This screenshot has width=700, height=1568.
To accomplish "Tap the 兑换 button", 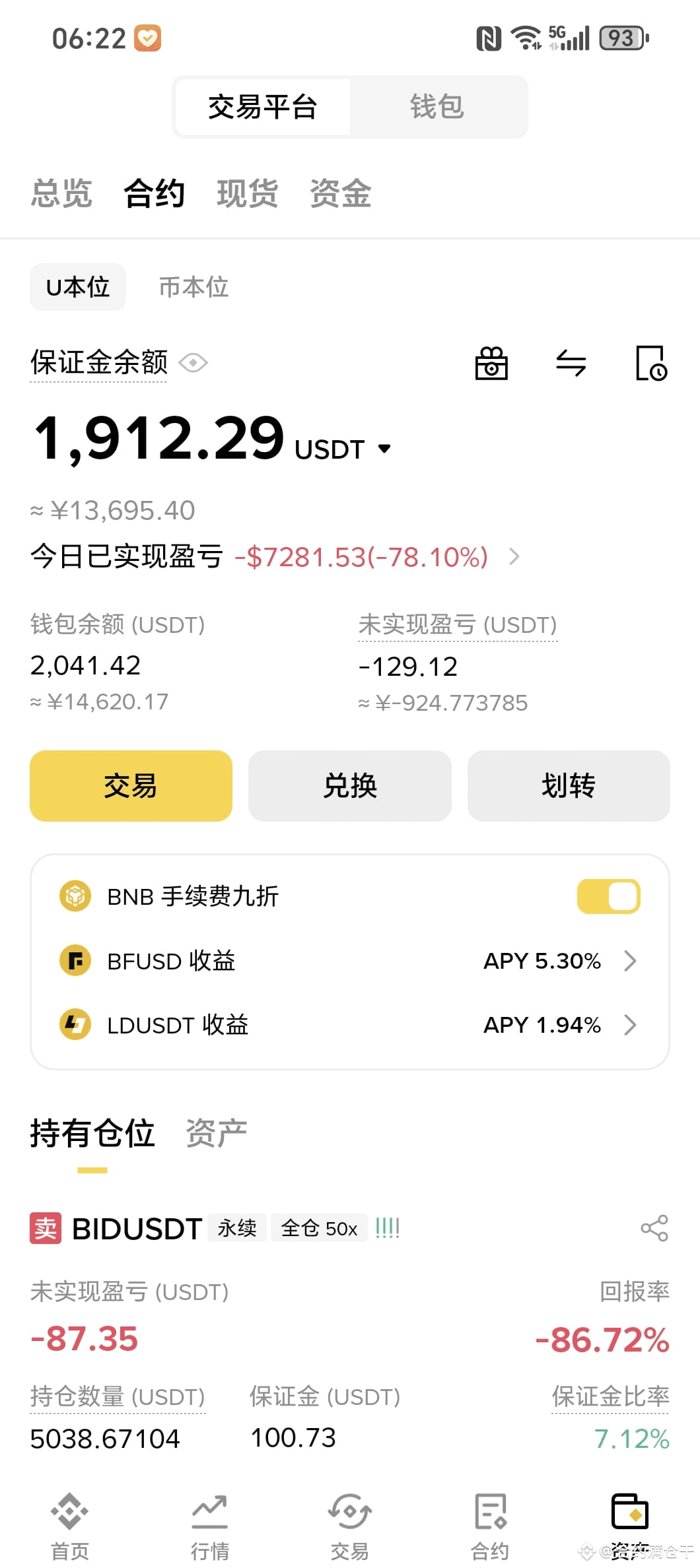I will tap(349, 786).
